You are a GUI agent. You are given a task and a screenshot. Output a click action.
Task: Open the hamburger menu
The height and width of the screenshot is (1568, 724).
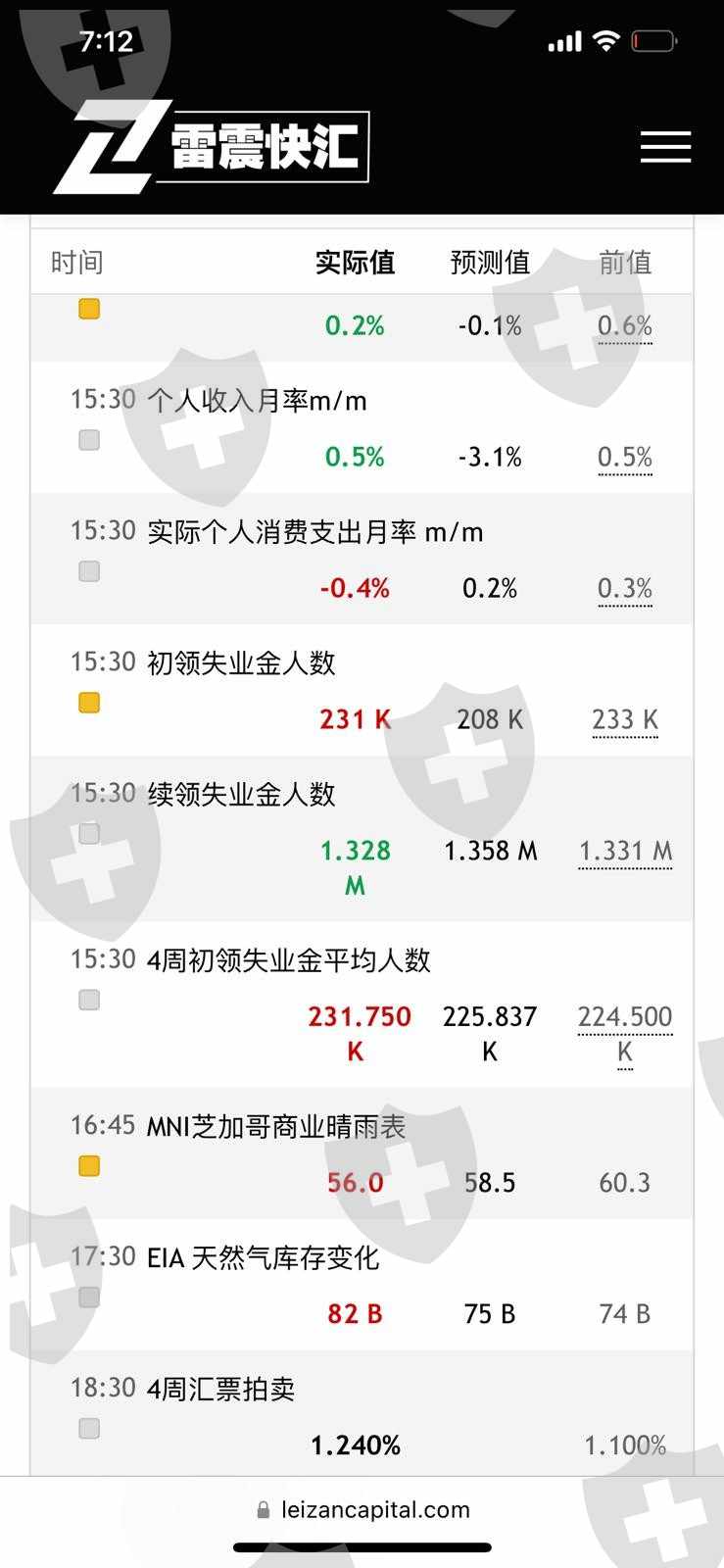665,147
